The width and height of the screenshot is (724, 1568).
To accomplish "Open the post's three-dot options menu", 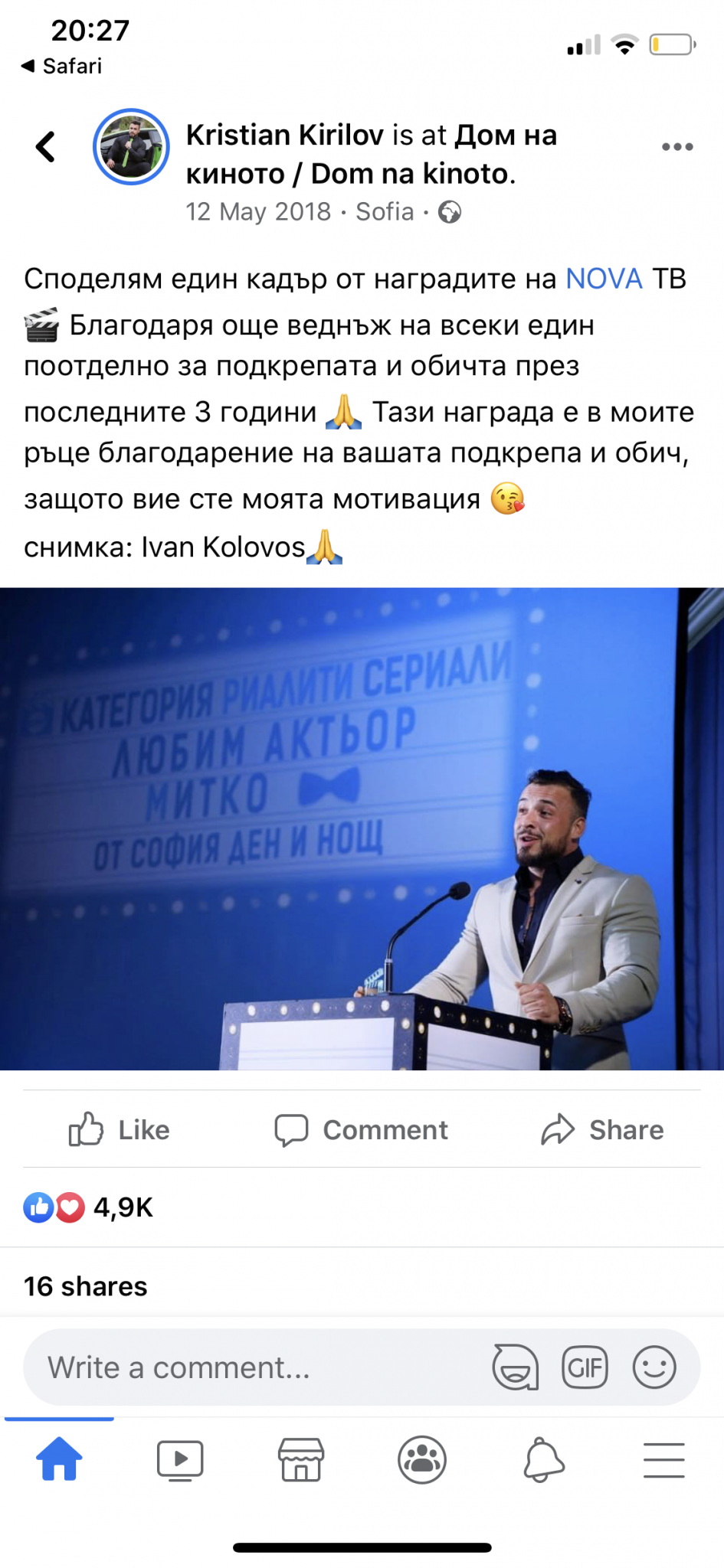I will tap(677, 146).
